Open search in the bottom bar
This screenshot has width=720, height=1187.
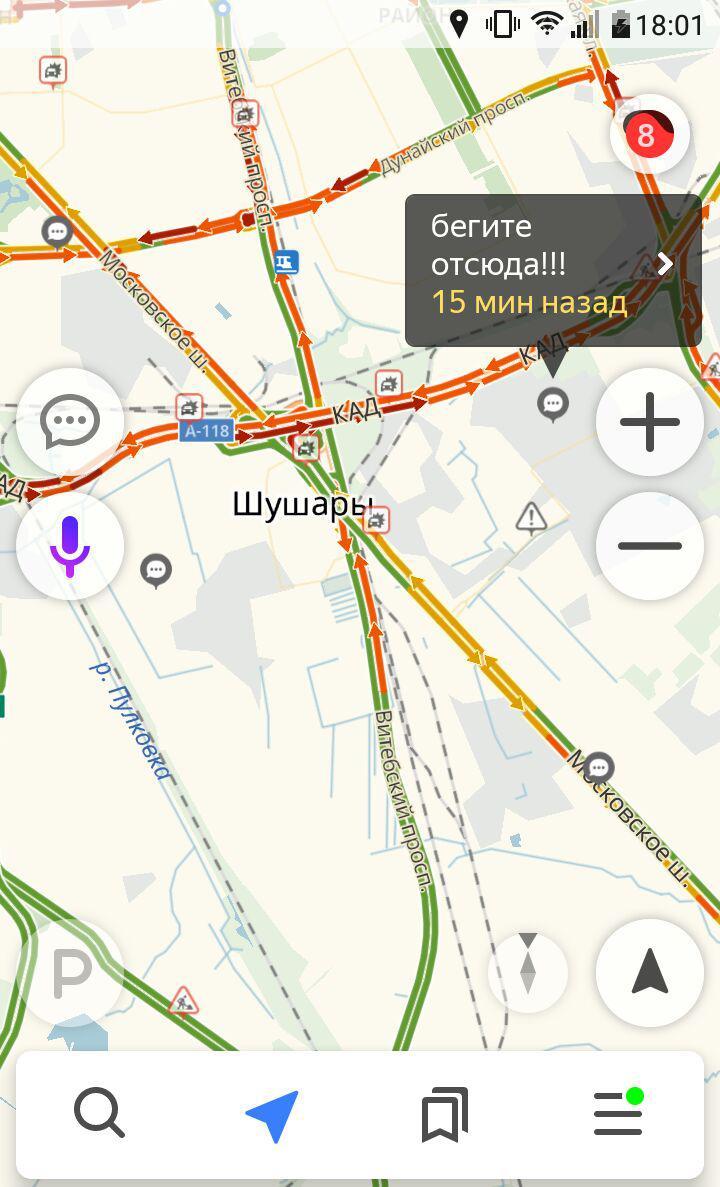[x=99, y=1114]
